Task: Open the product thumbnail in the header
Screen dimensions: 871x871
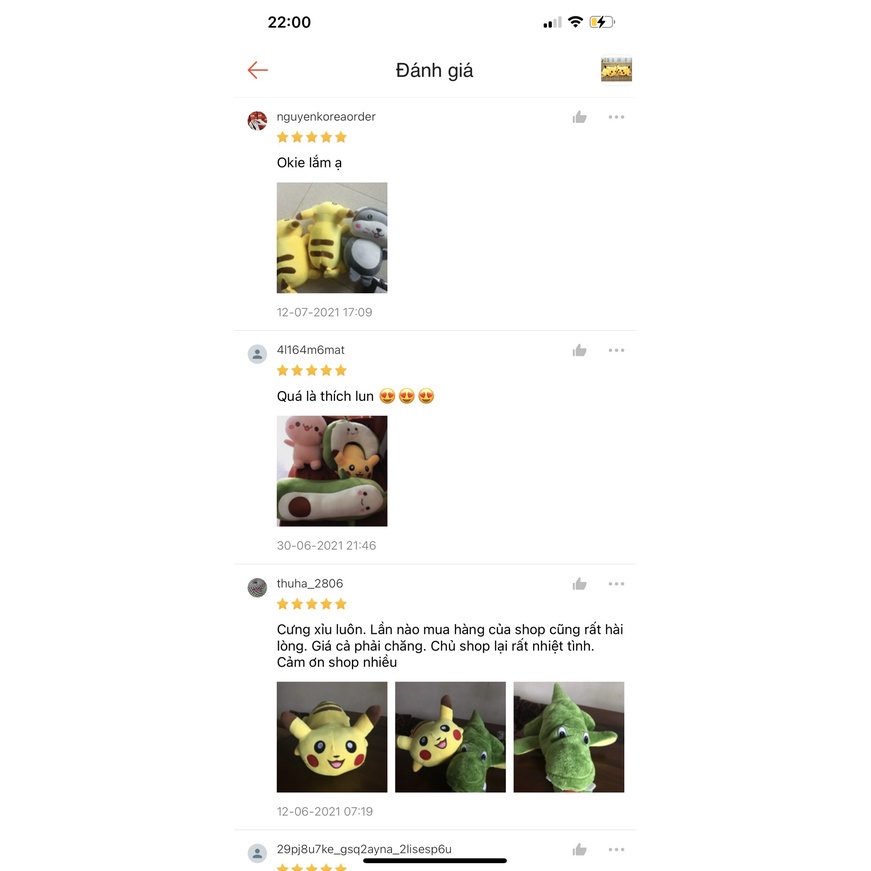Action: [616, 70]
